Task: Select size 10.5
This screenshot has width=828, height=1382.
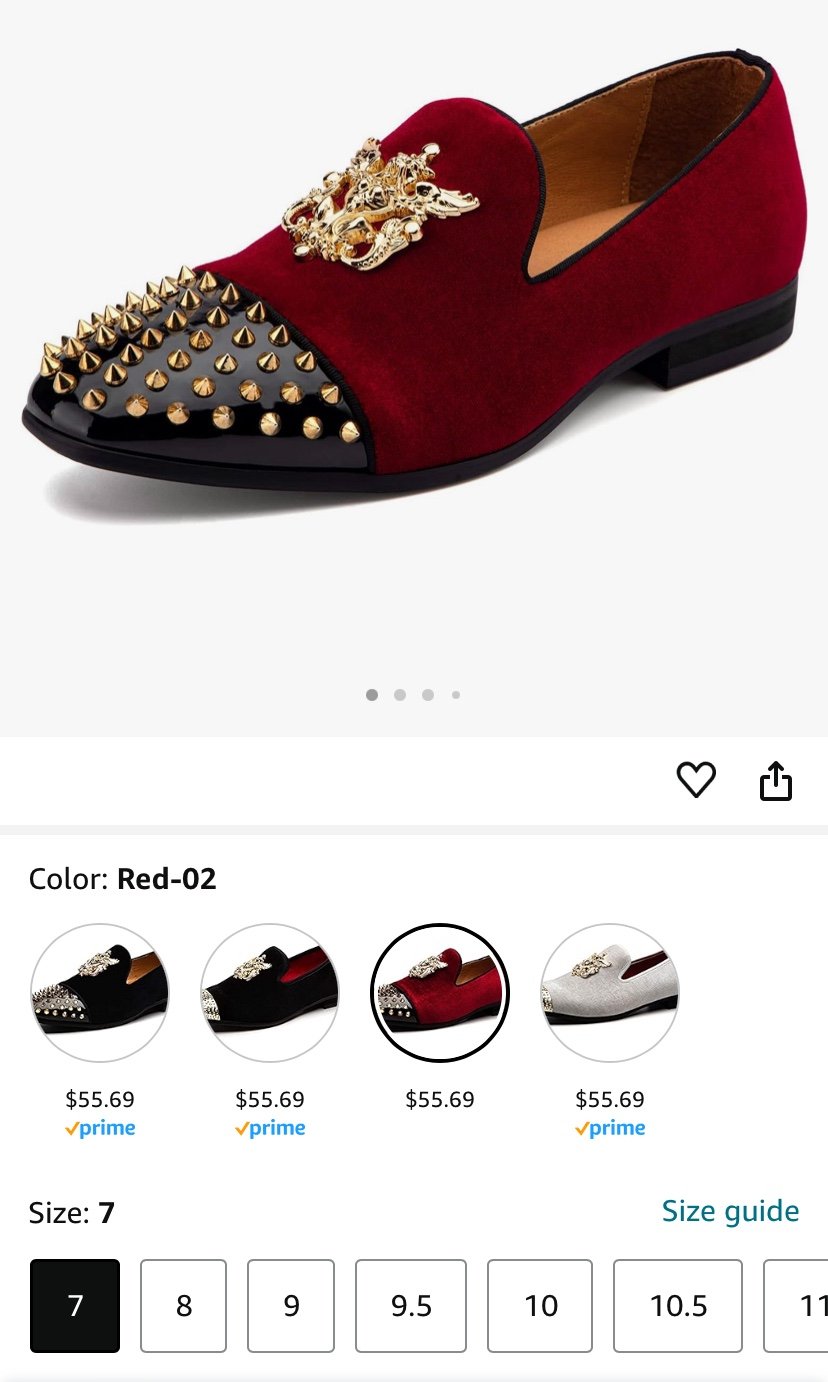Action: tap(678, 1305)
